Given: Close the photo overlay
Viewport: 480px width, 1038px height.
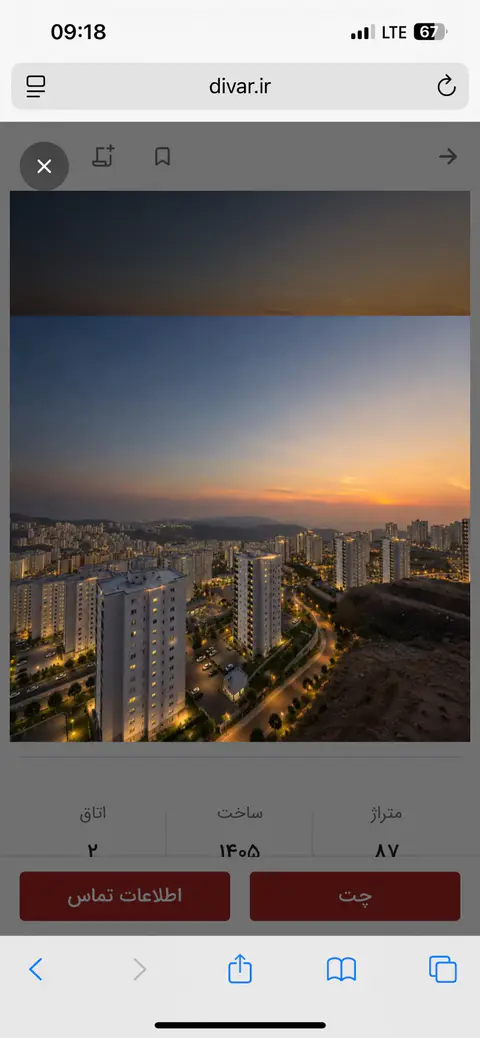Looking at the screenshot, I should (44, 166).
